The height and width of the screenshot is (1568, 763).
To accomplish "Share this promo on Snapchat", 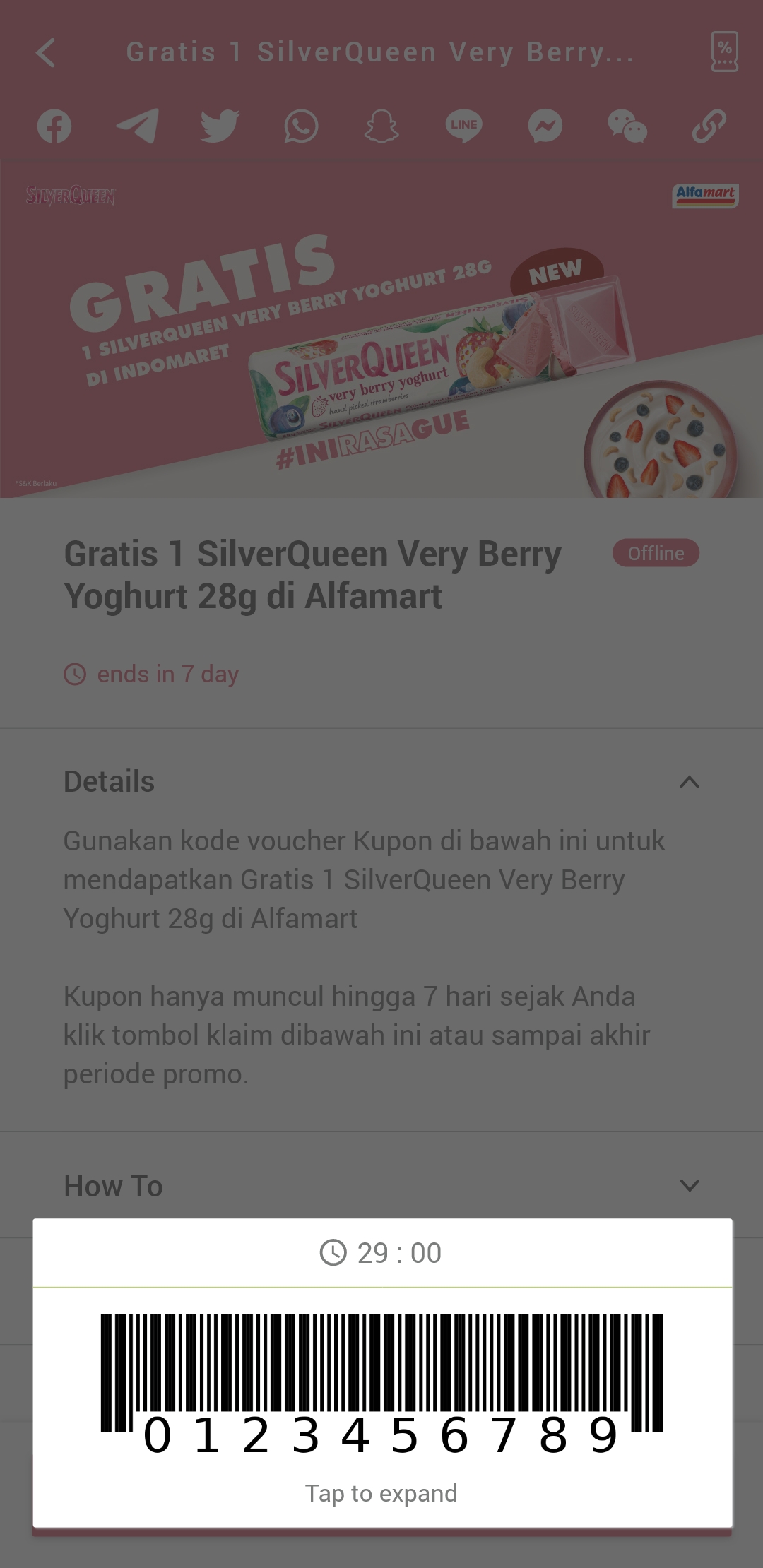I will (x=381, y=126).
